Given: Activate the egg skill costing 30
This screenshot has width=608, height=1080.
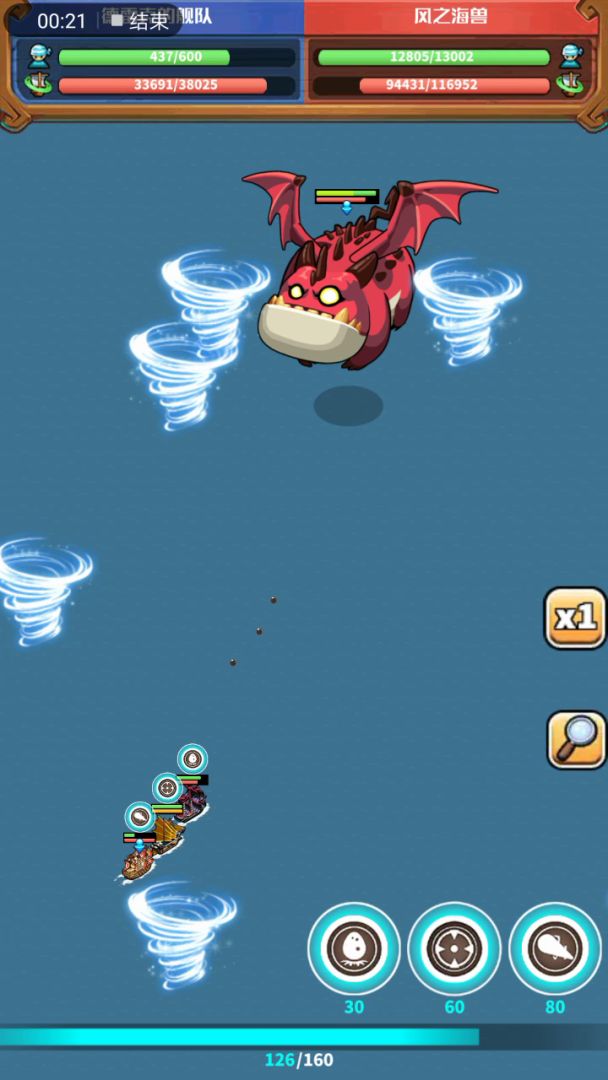Looking at the screenshot, I should [354, 948].
